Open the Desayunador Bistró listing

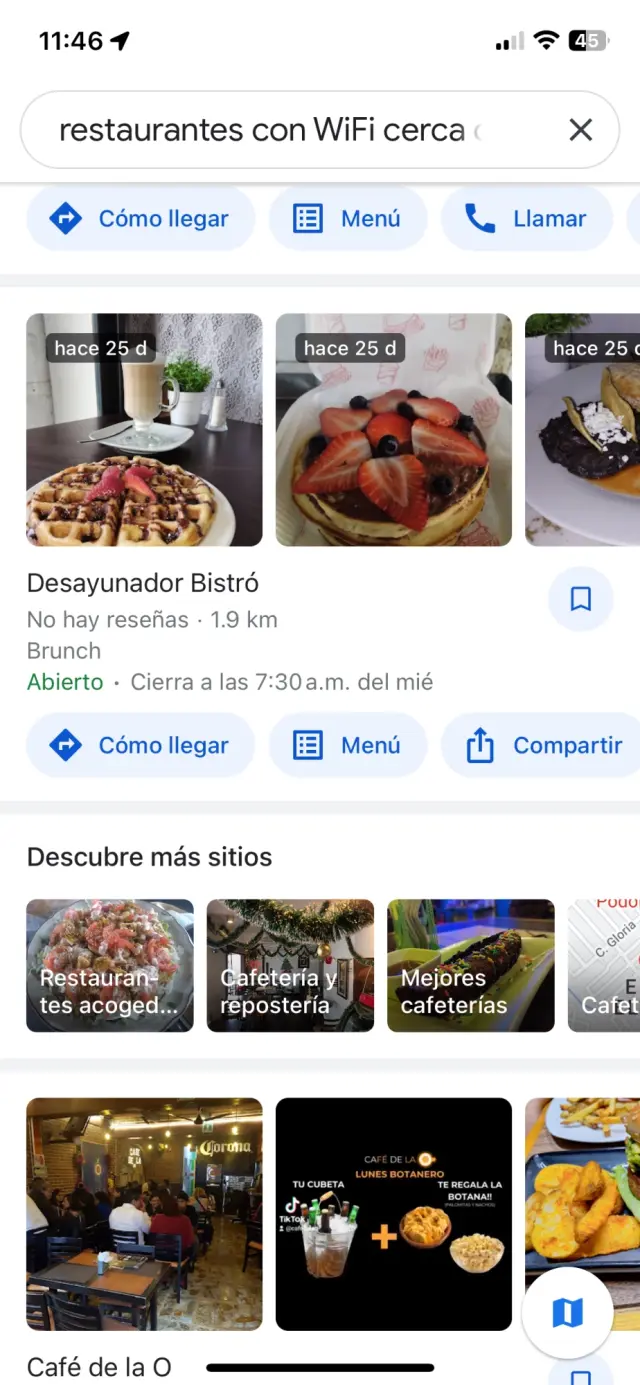coord(143,583)
